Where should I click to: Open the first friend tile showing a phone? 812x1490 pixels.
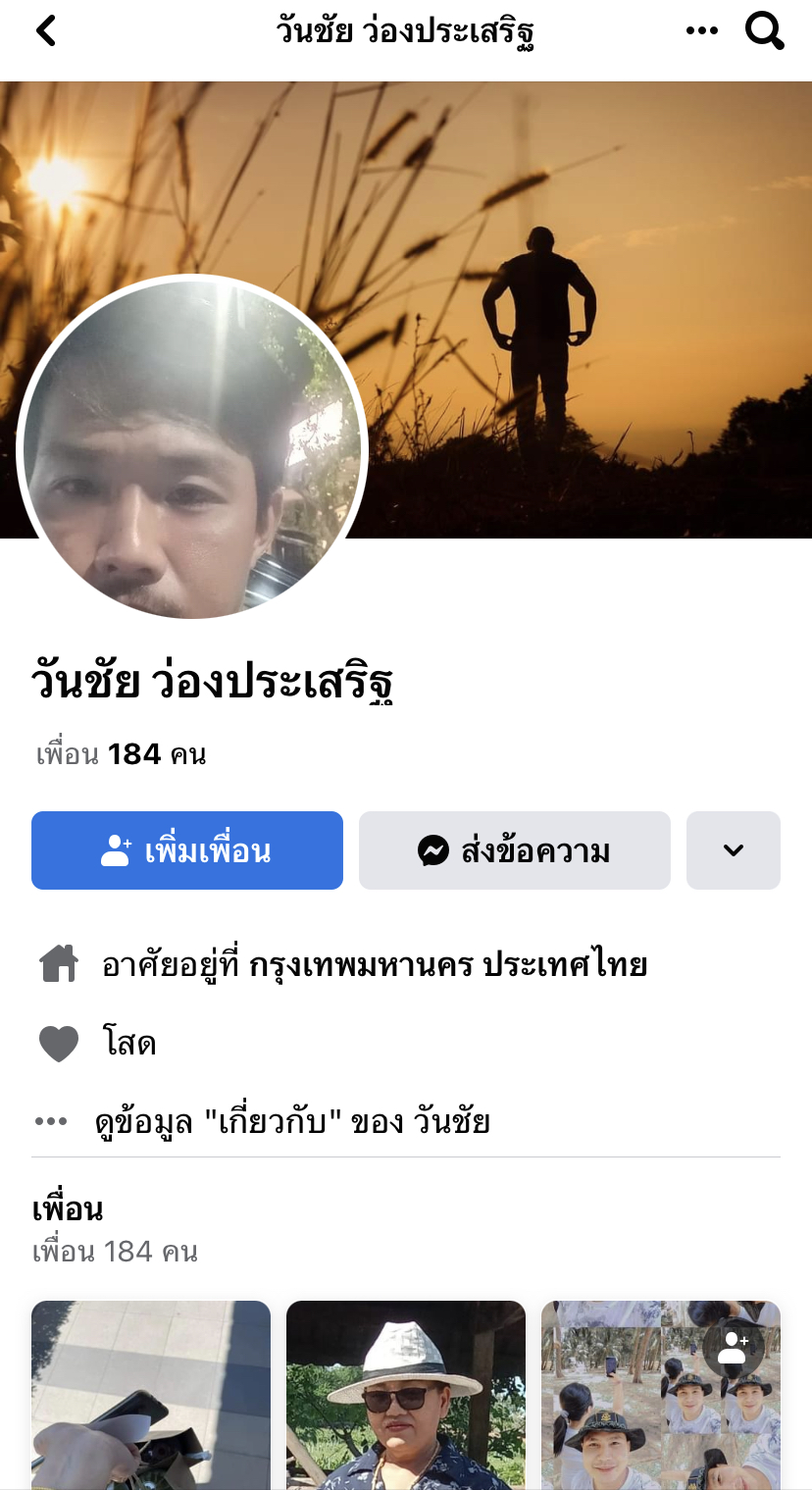coord(151,1393)
